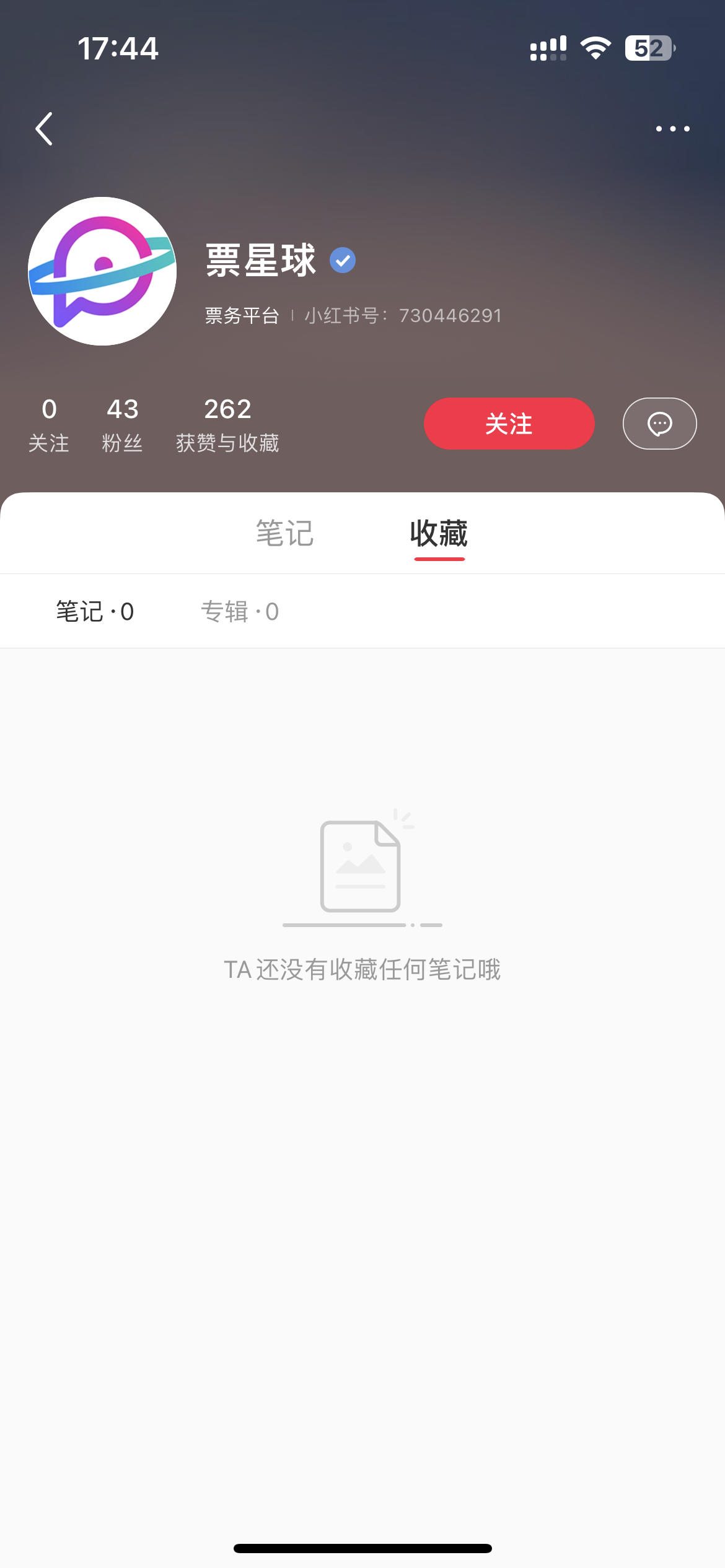Open the 票星球 profile avatar picture

(102, 271)
